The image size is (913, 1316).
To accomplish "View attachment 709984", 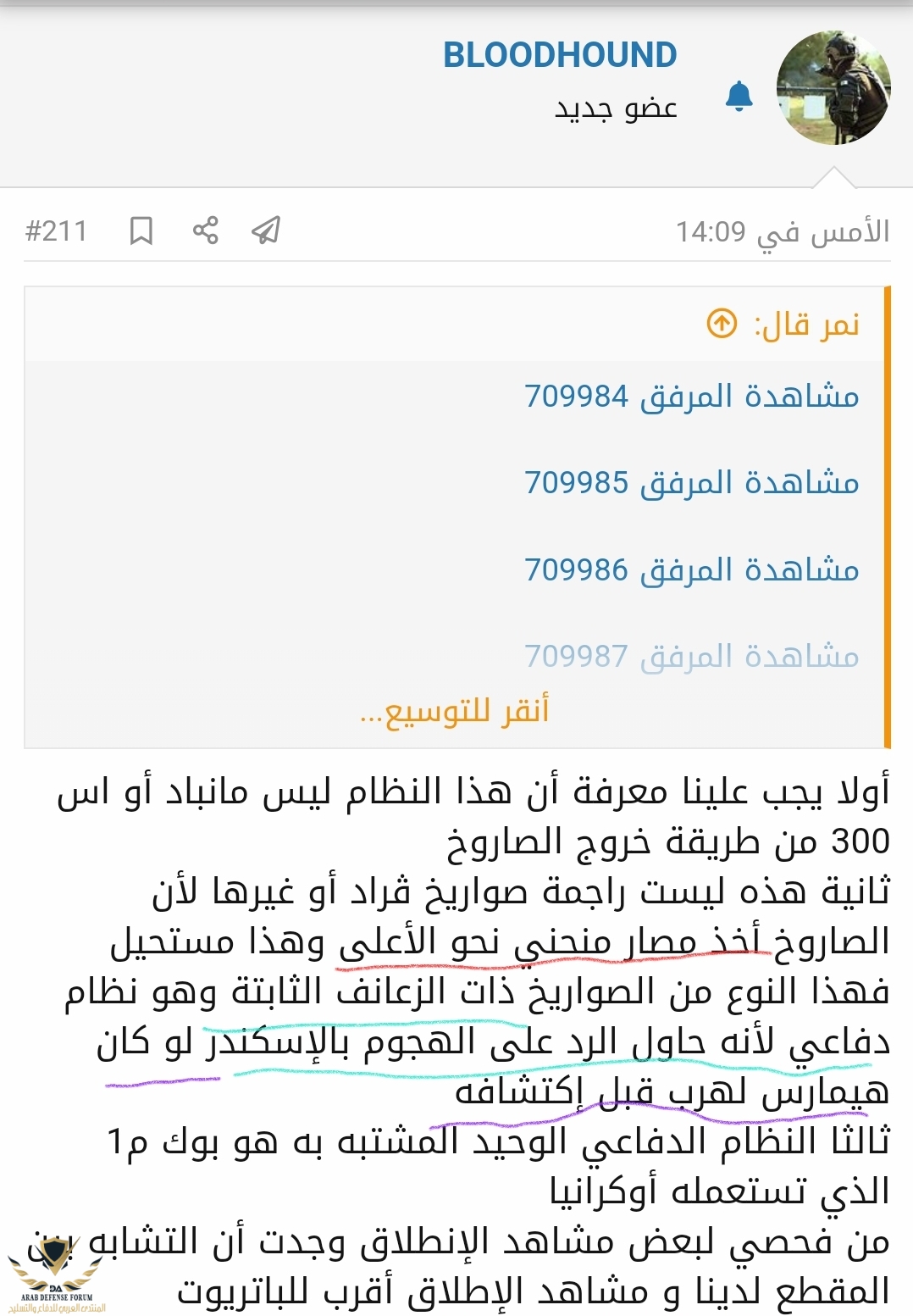I will (x=691, y=396).
